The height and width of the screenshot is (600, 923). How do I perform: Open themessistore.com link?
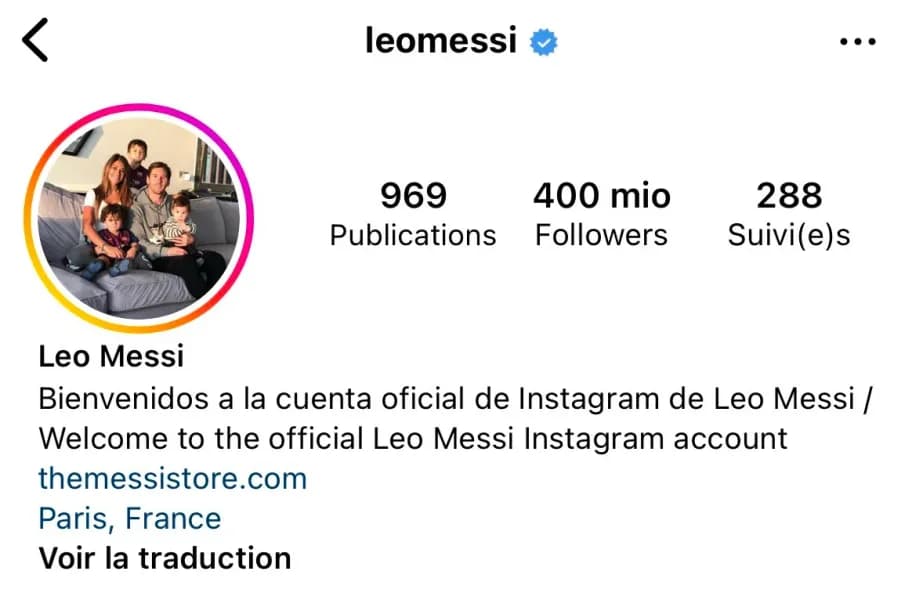point(172,479)
